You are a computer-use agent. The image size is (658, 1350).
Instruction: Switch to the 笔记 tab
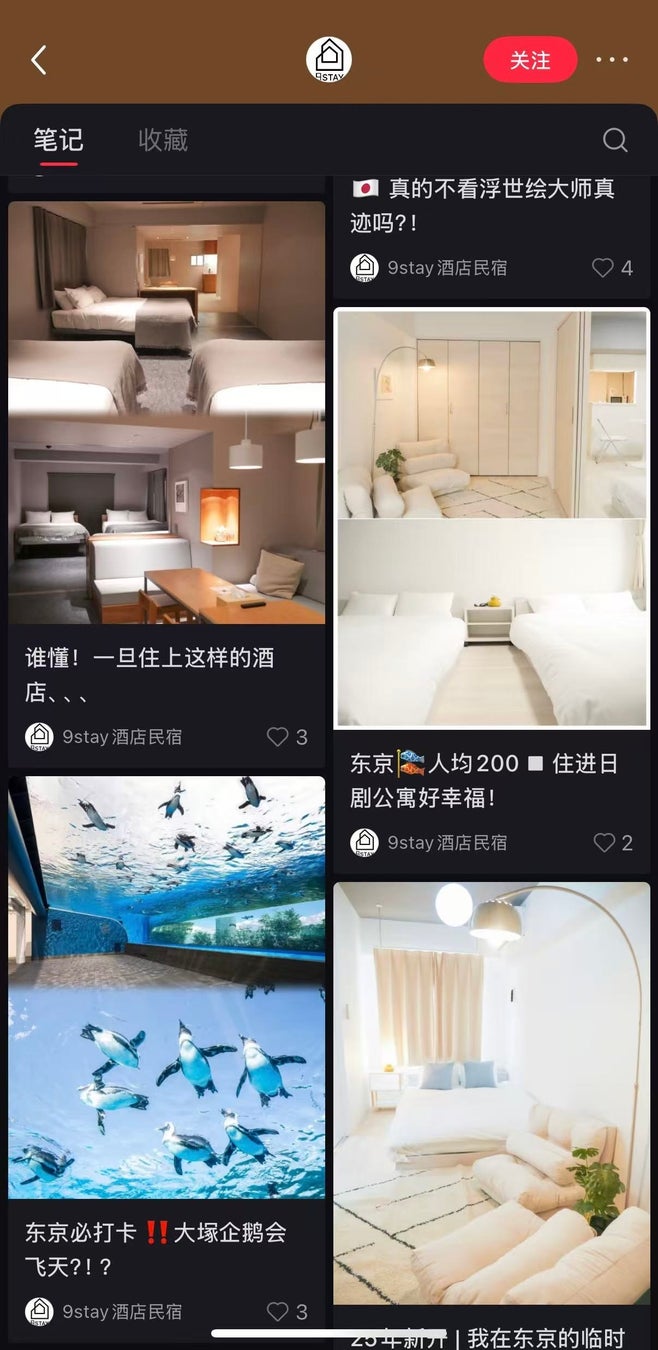[58, 140]
